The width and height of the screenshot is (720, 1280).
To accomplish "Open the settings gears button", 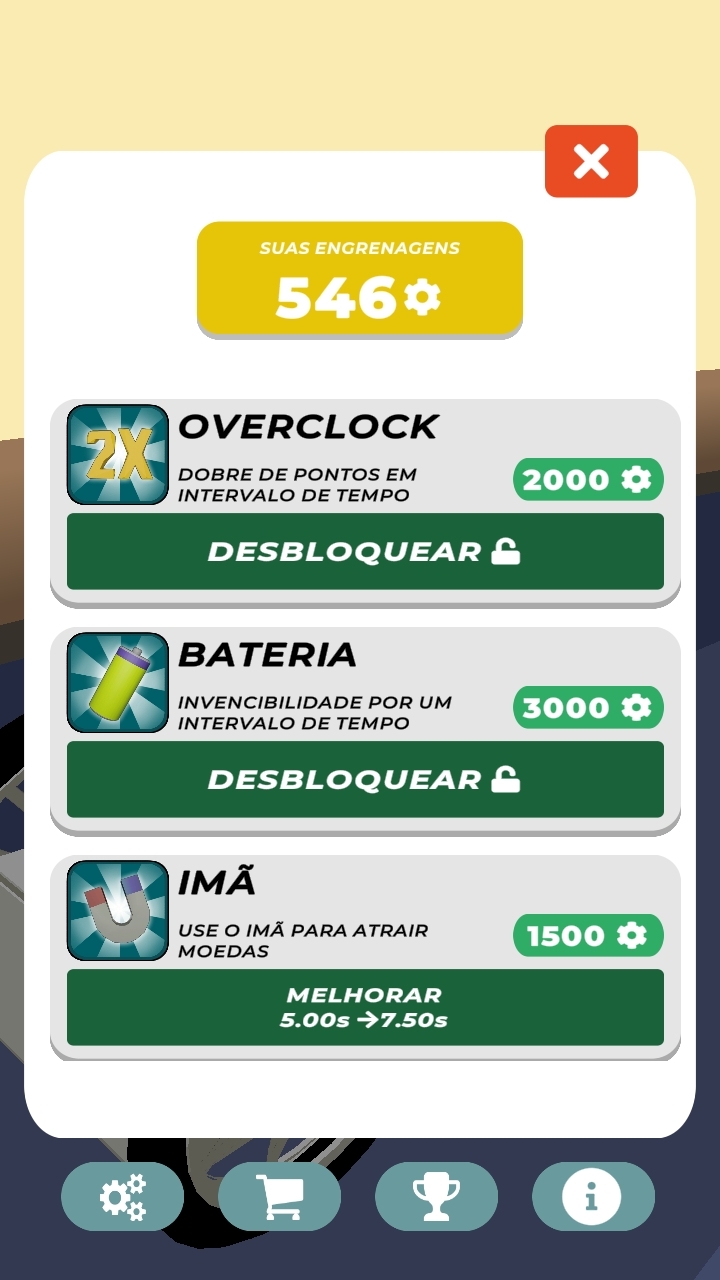I will point(123,1196).
